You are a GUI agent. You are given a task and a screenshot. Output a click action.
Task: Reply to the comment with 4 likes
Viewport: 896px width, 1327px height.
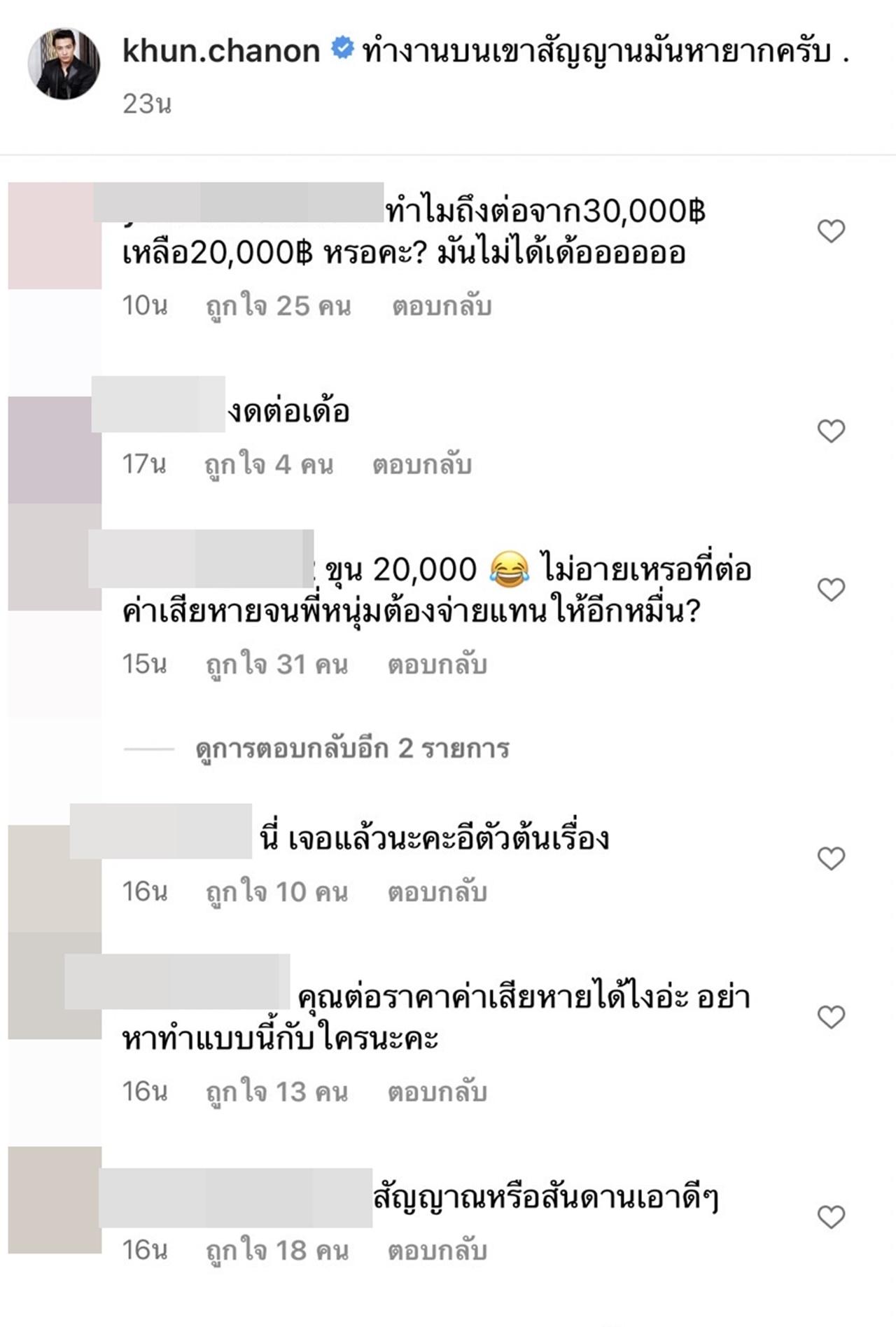pos(422,464)
